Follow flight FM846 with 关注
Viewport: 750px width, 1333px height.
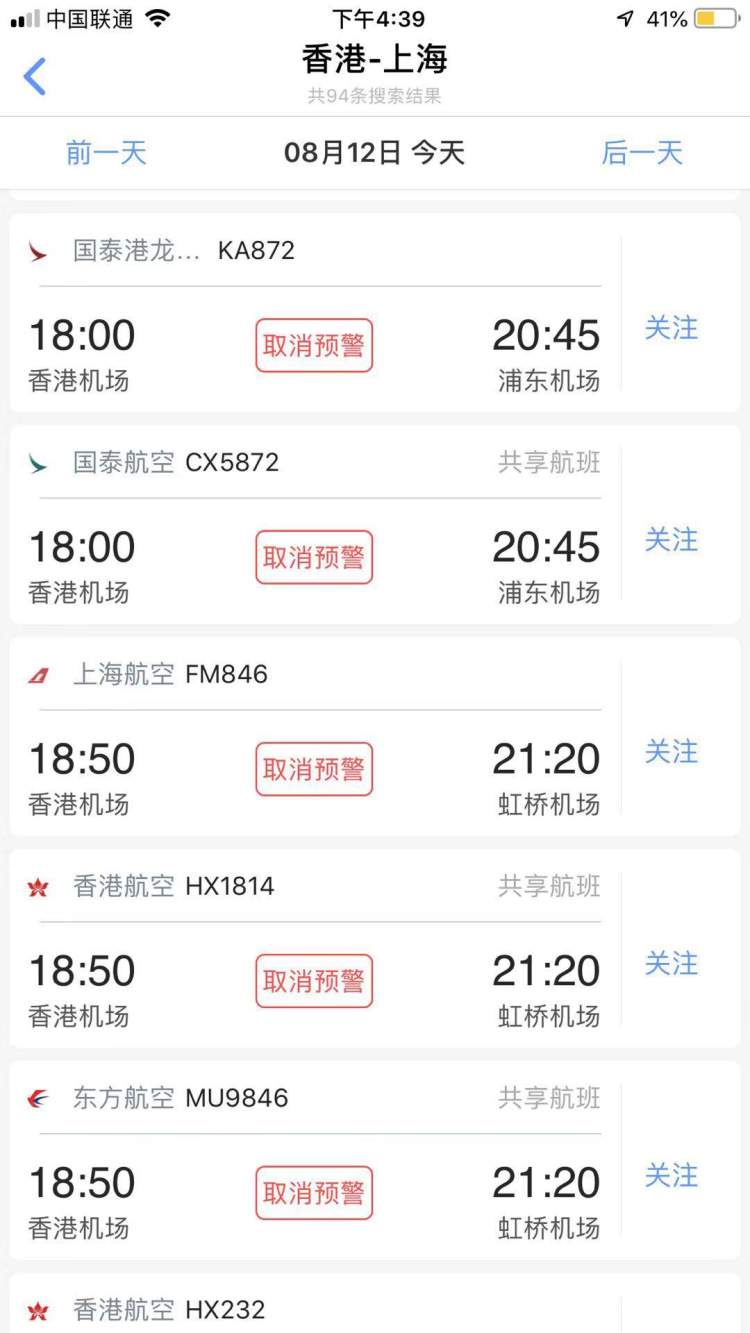(x=671, y=752)
